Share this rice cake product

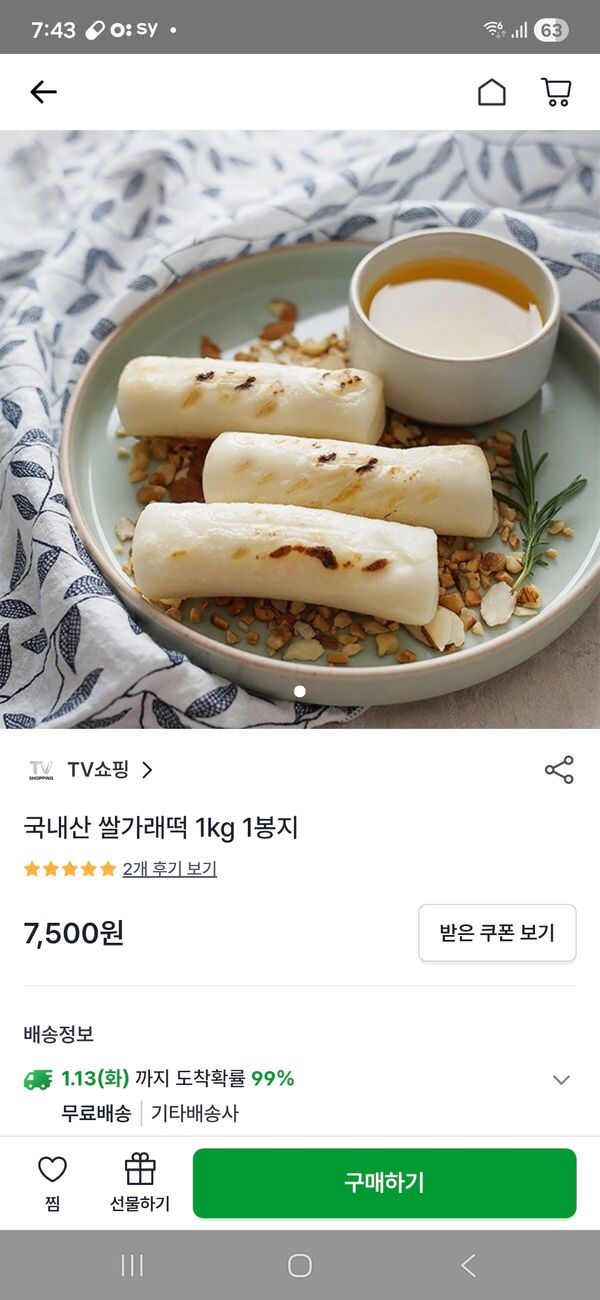tap(559, 770)
